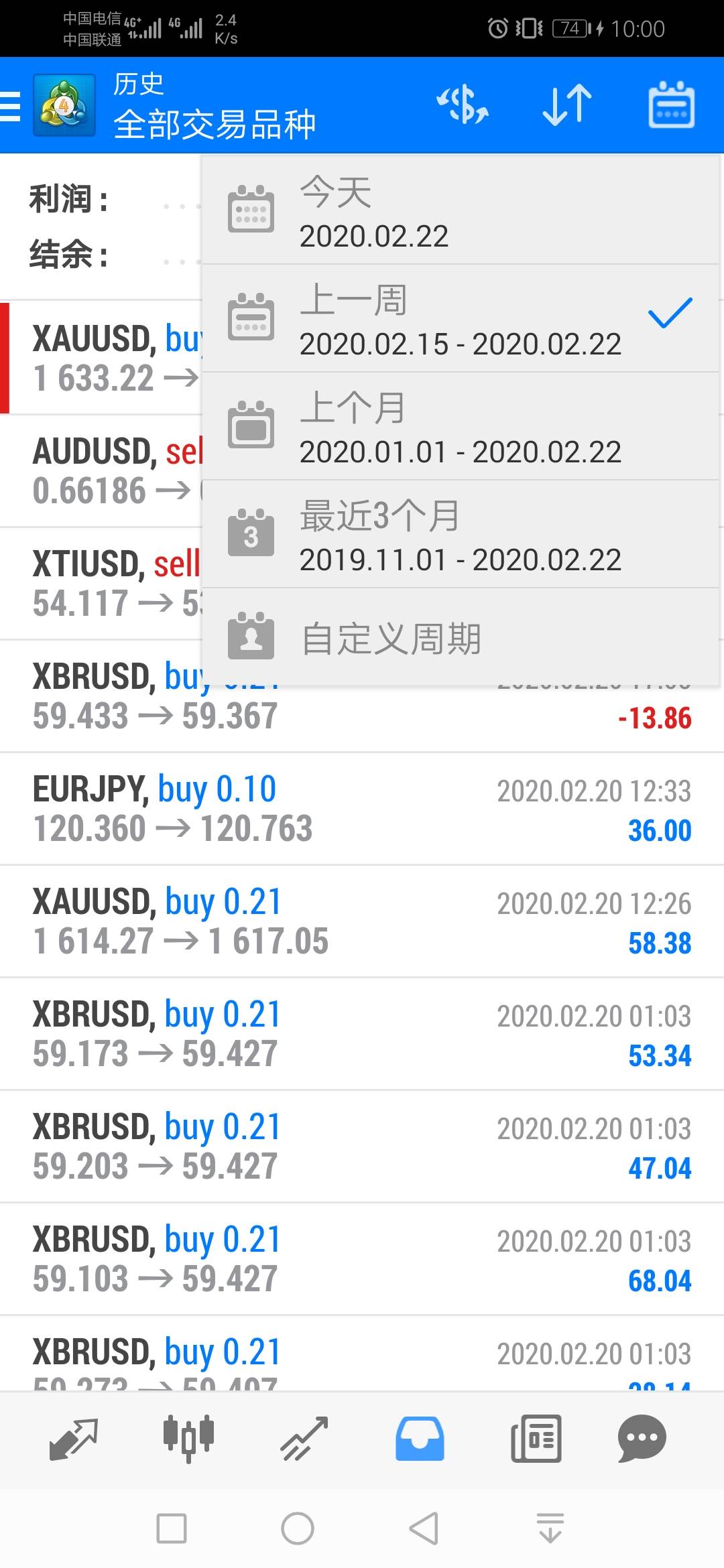Select 今天 2020.02.22 period
Viewport: 724px width, 1568px height.
point(460,212)
